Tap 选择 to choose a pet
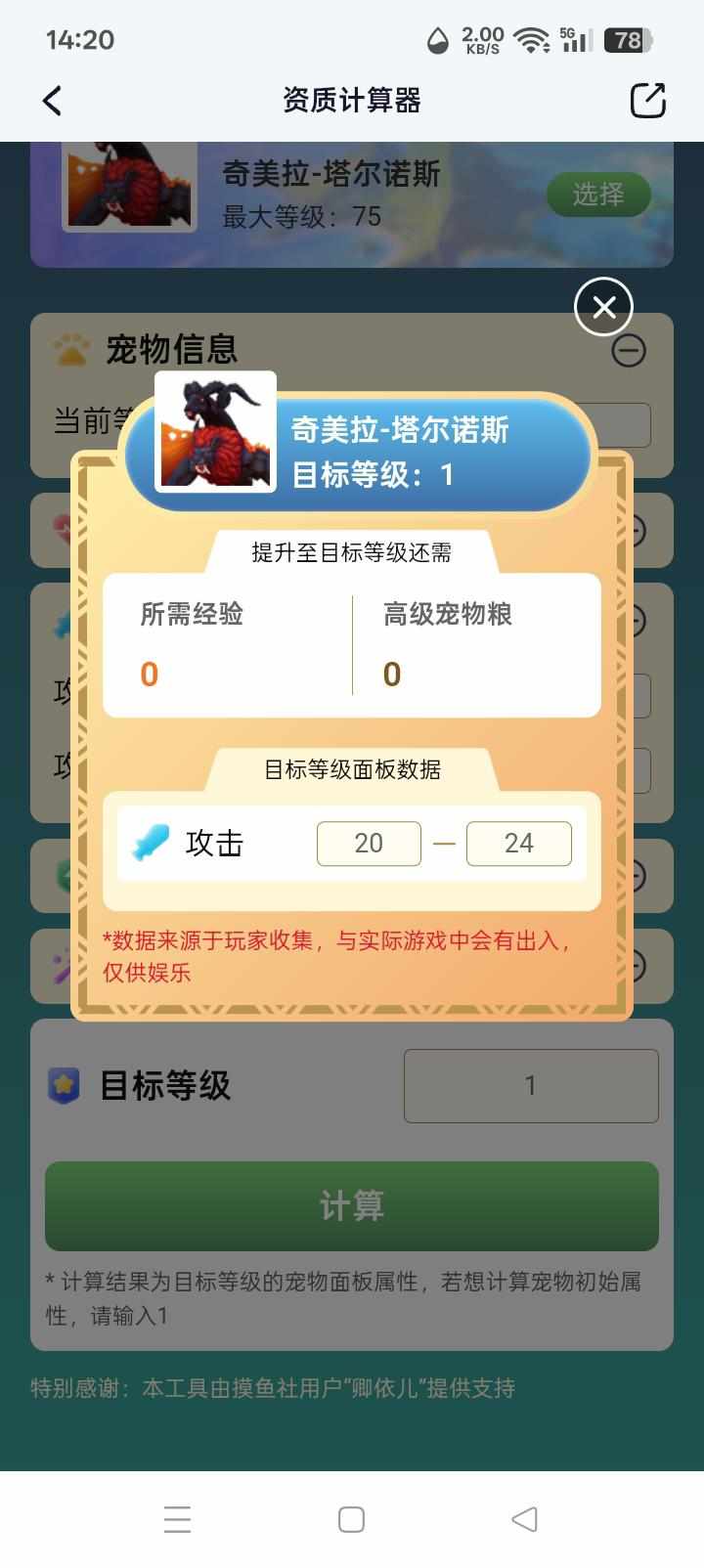Viewport: 704px width, 1568px height. tap(597, 195)
